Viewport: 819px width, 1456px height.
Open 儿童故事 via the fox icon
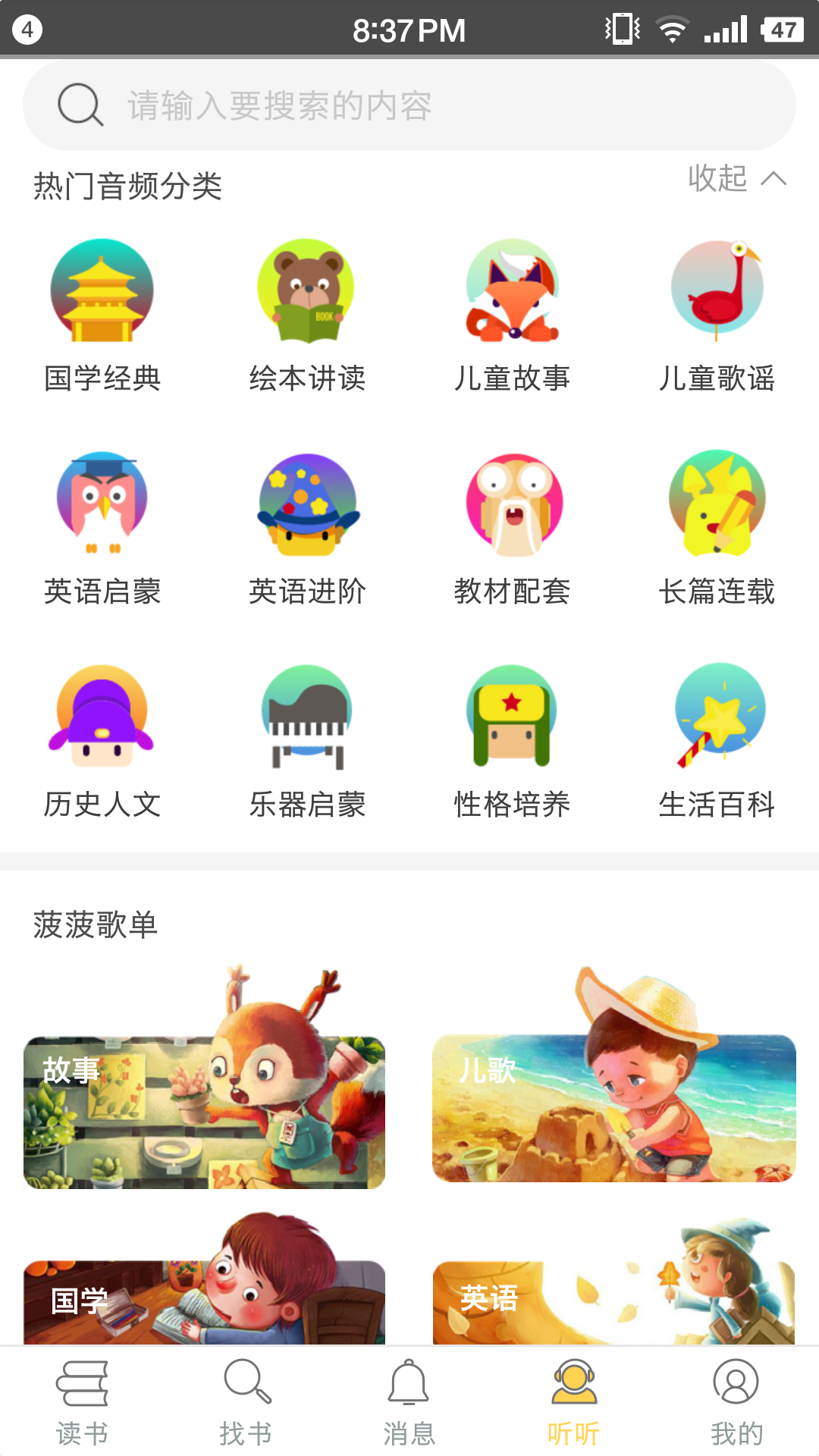(512, 290)
